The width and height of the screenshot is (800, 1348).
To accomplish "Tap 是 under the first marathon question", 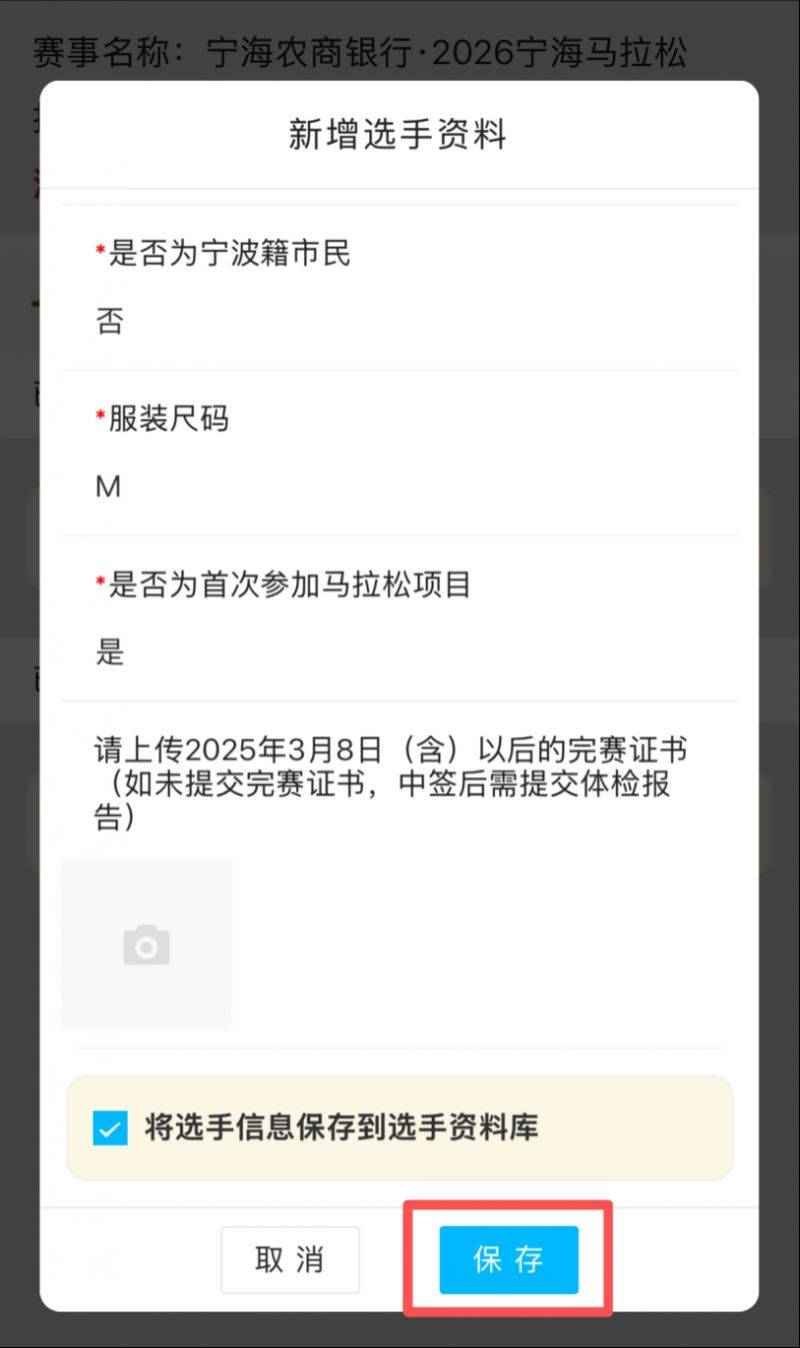I will [x=108, y=652].
